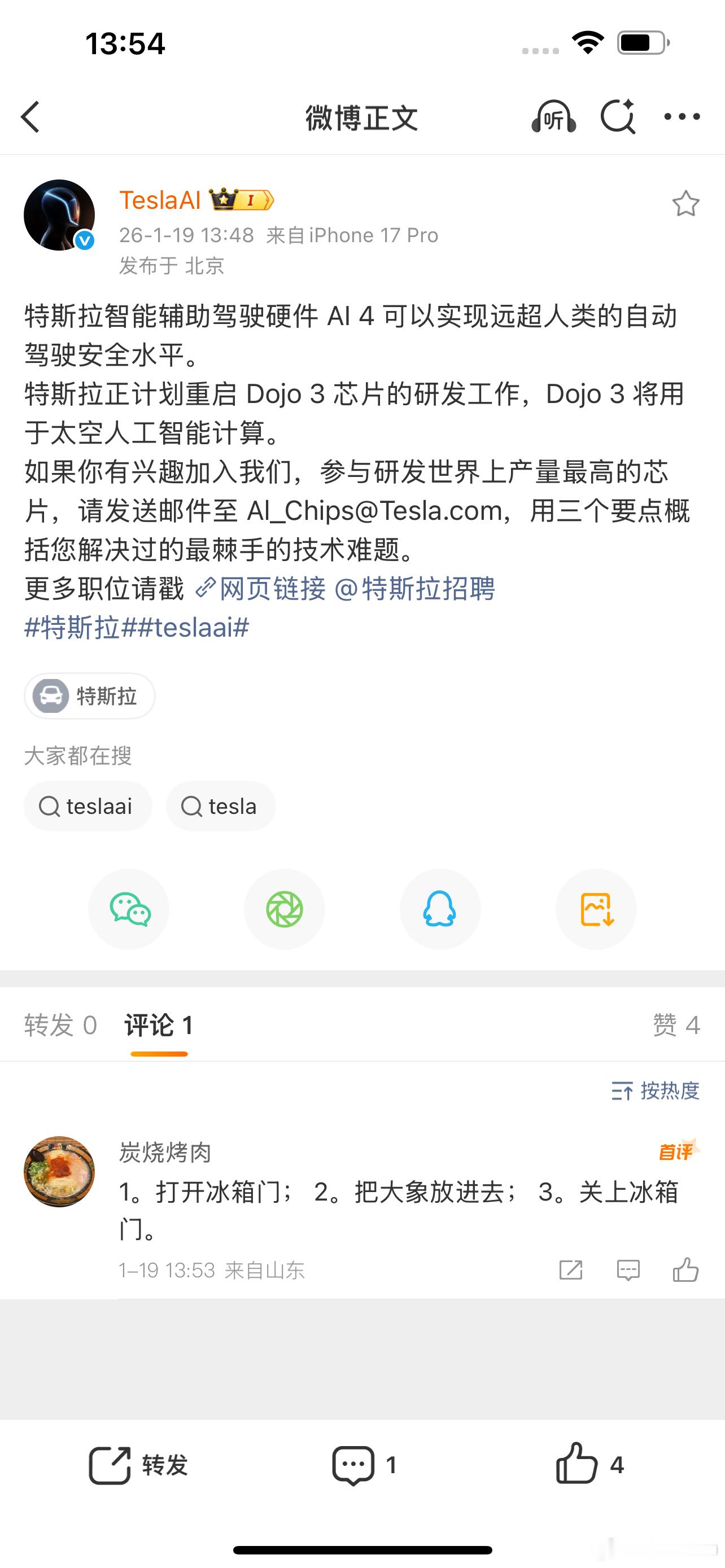This screenshot has height=1568, width=725.
Task: Share post to WeChat Moments
Action: point(285,909)
